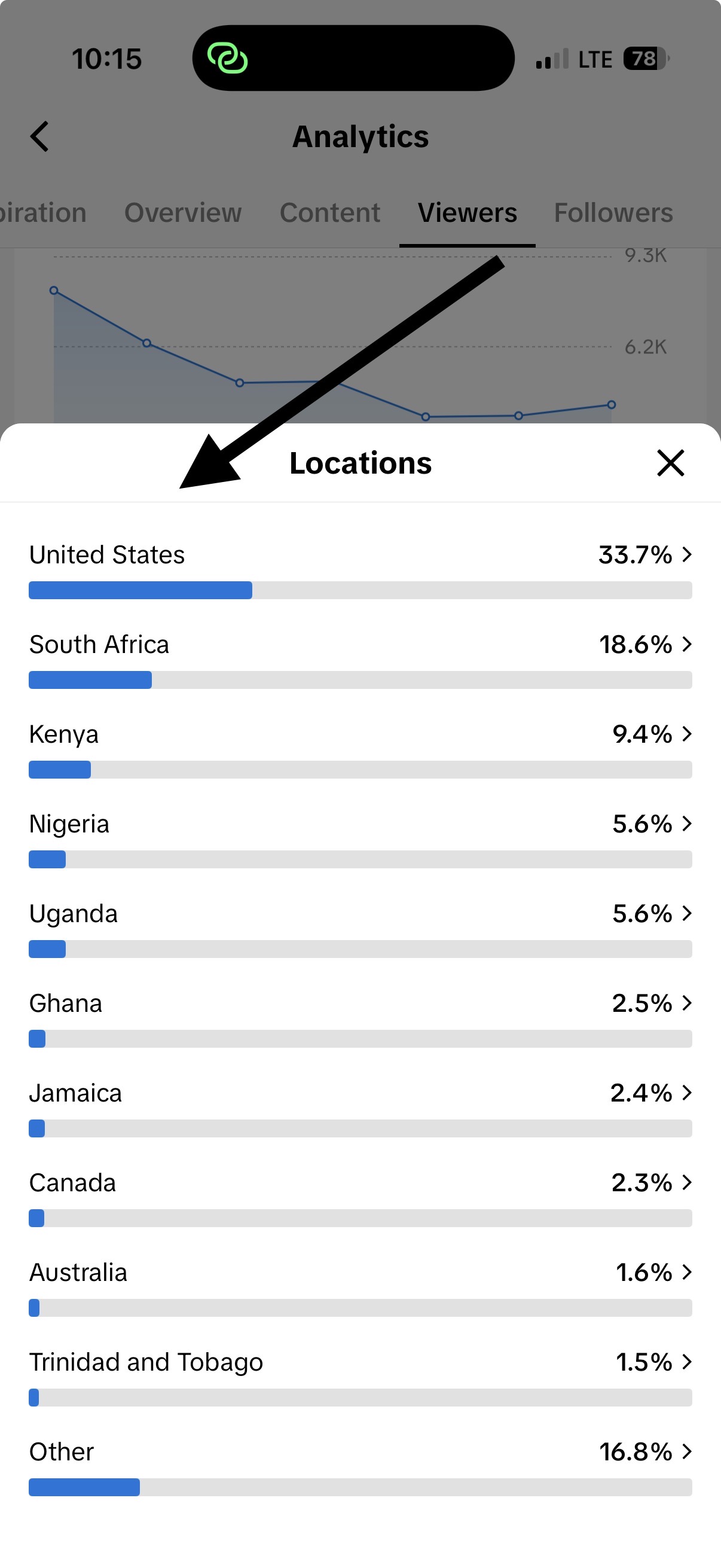721x1568 pixels.
Task: Open the Followers tab
Action: [613, 212]
